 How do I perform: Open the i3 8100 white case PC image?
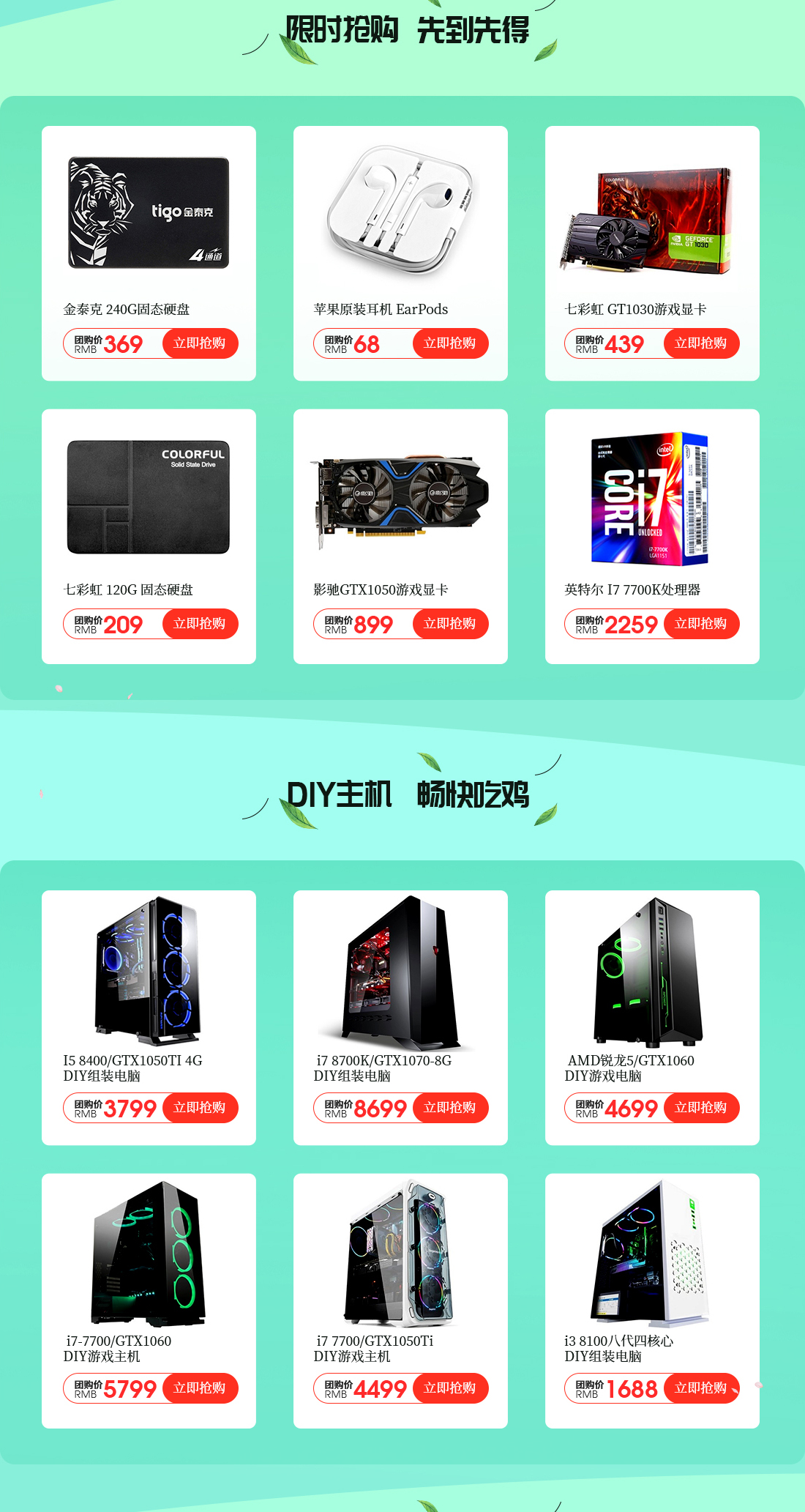[x=650, y=1254]
